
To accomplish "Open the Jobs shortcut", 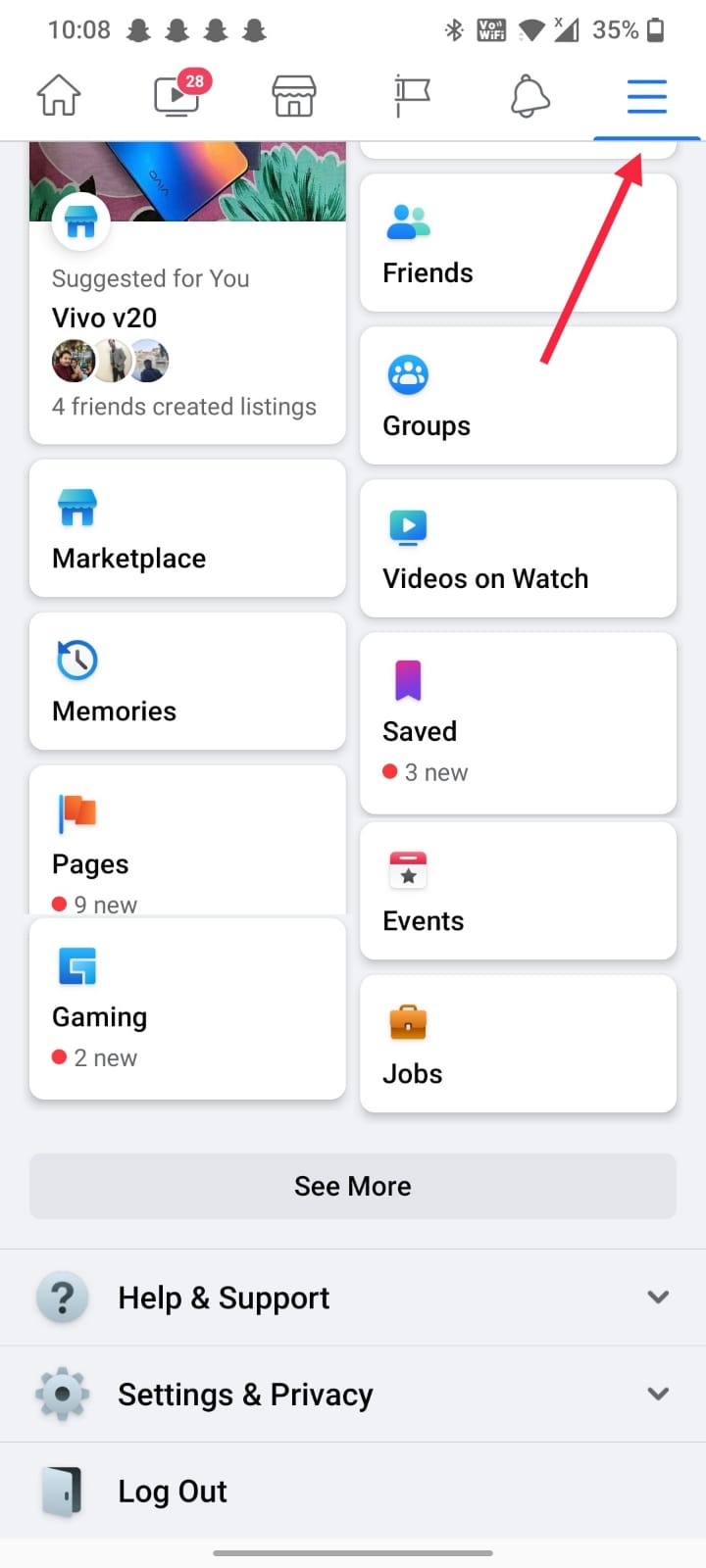I will pos(518,1044).
